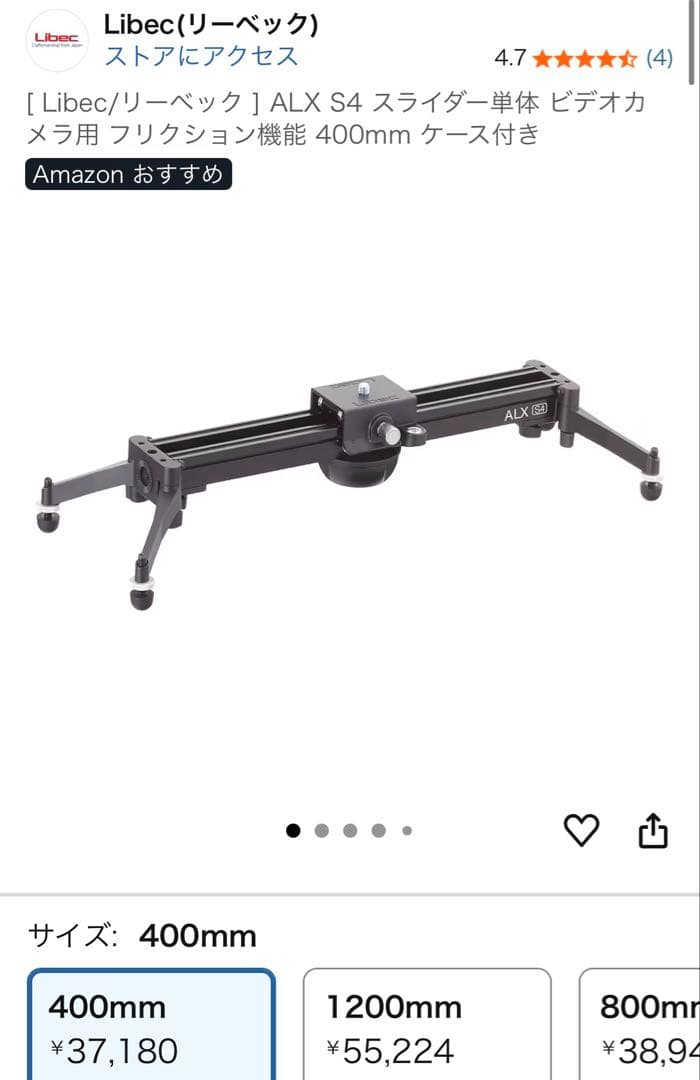The width and height of the screenshot is (700, 1080).
Task: Share this product listing
Action: [653, 830]
